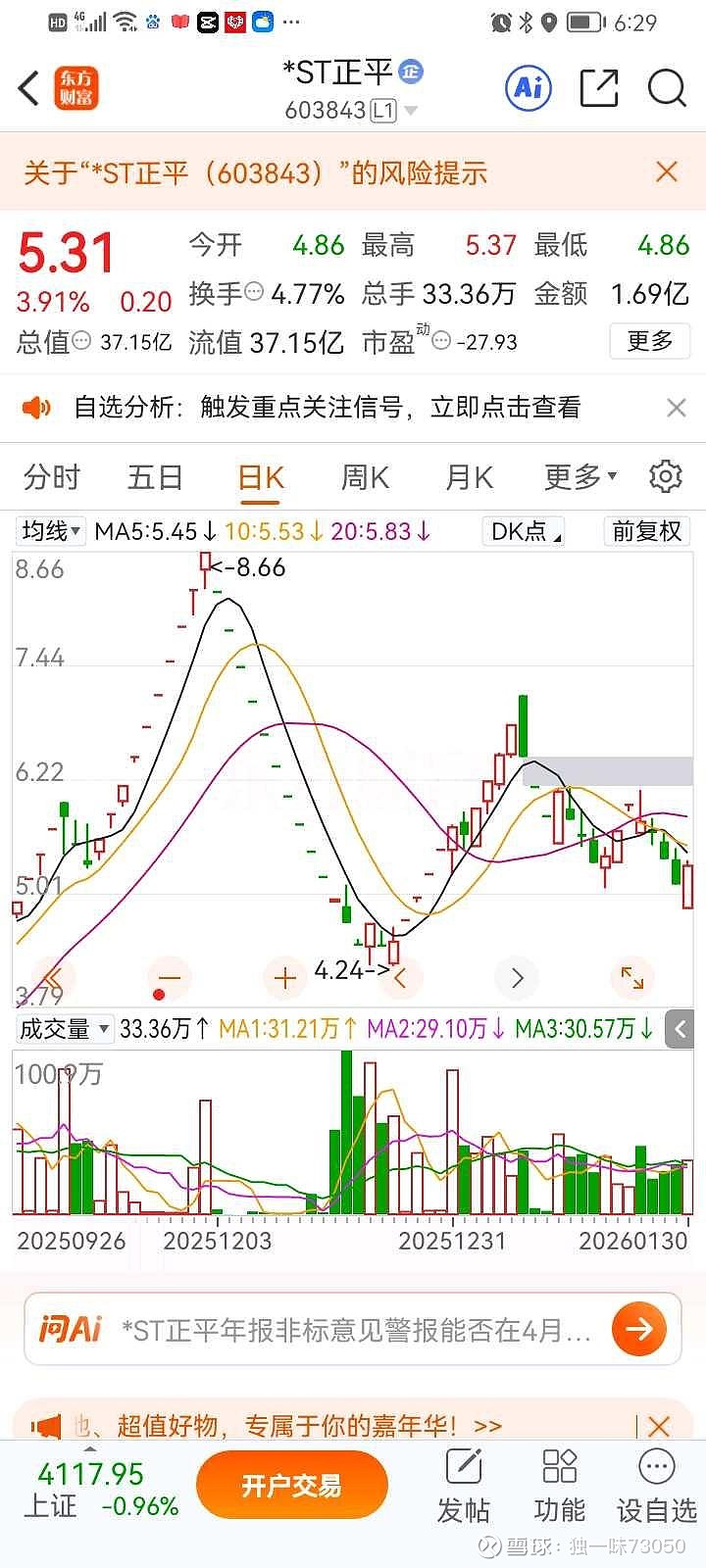
Task: Change the 前复权 adjustment setting
Action: [646, 531]
